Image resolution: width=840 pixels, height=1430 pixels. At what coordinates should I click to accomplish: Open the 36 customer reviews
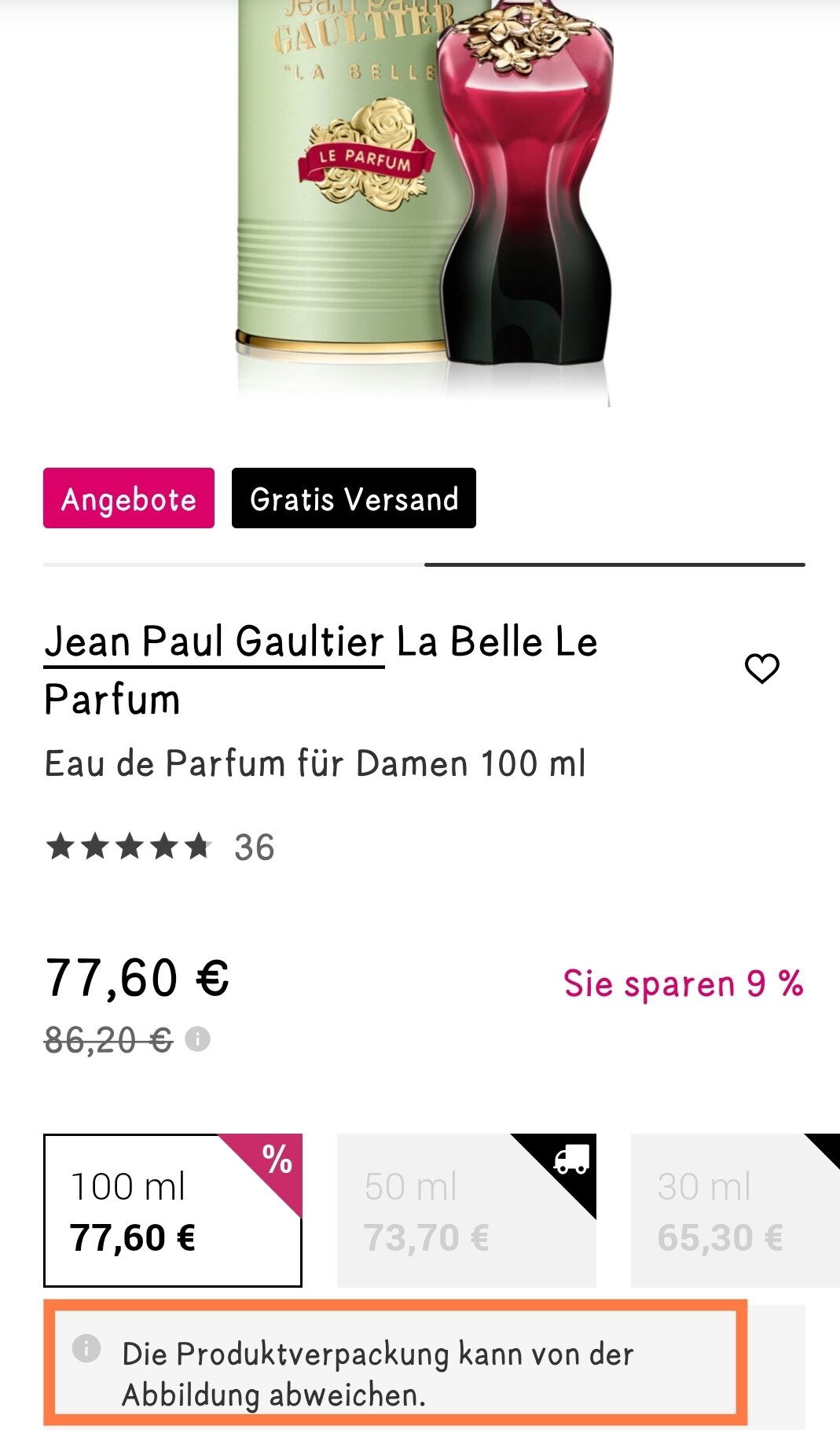coord(254,847)
